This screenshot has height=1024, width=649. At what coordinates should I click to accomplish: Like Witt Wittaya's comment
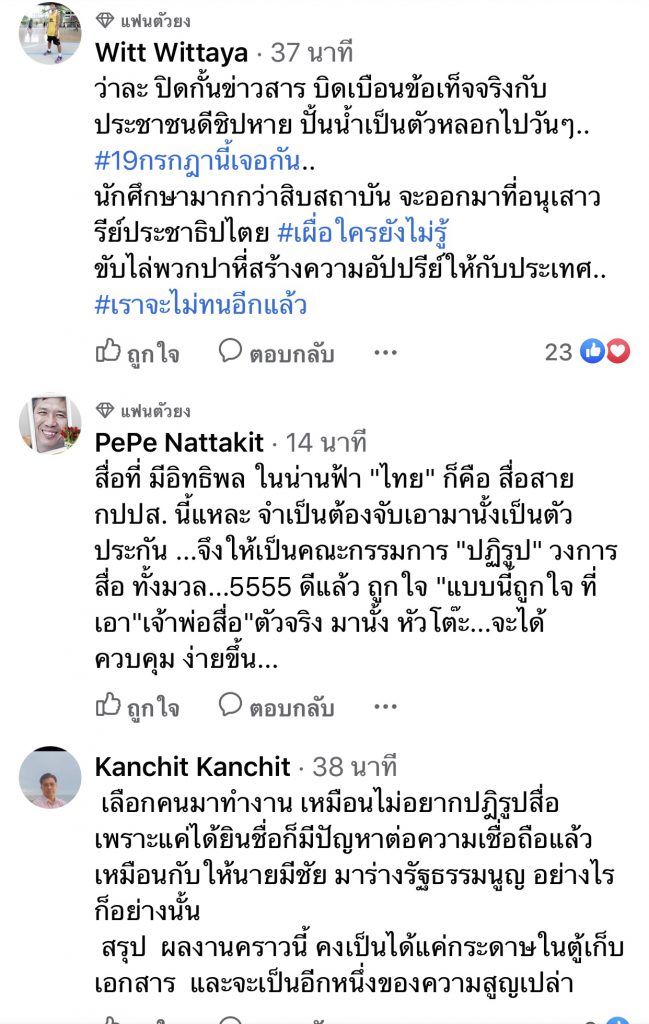tap(137, 352)
